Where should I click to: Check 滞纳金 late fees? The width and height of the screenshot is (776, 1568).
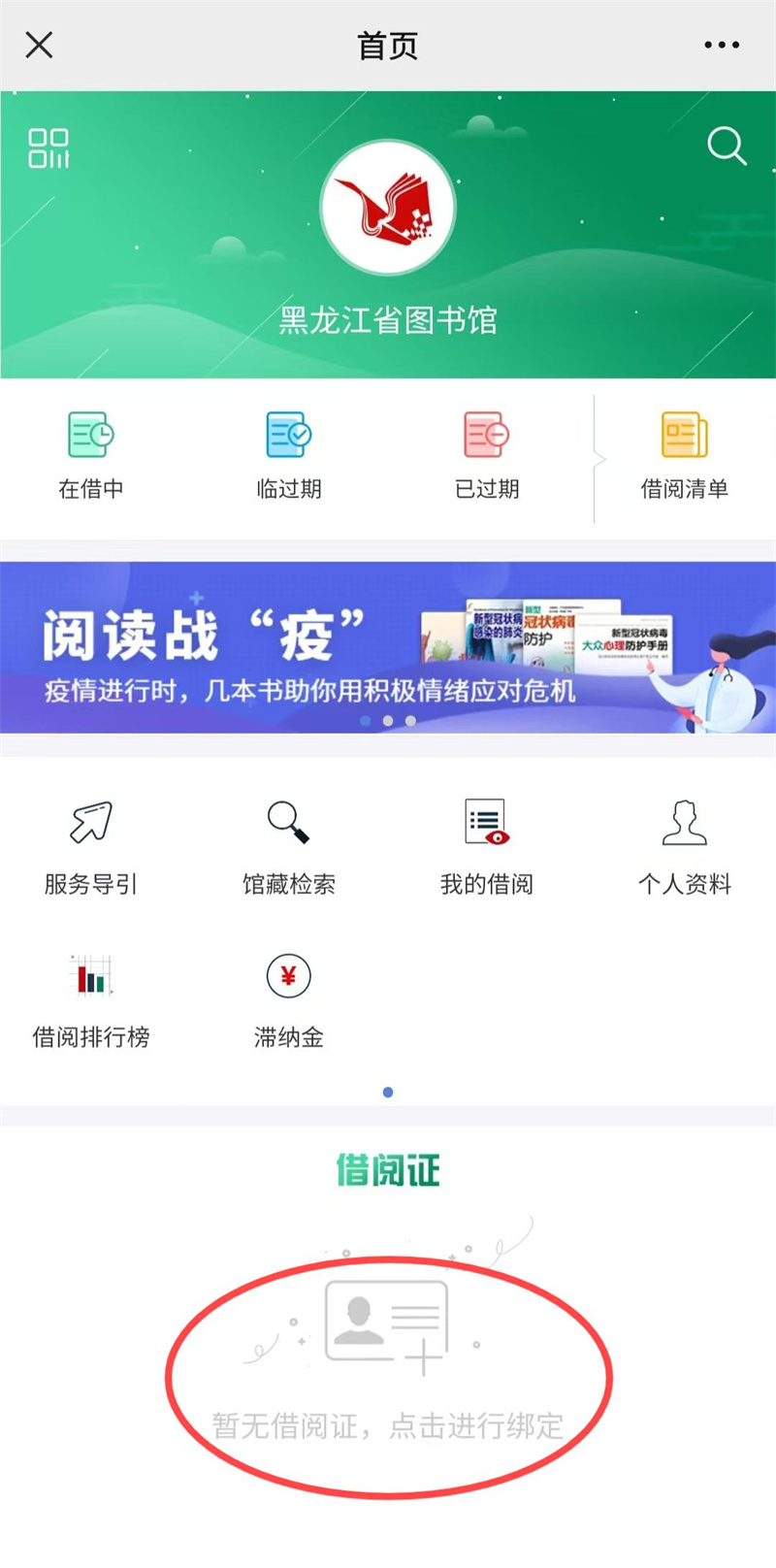pyautogui.click(x=288, y=999)
